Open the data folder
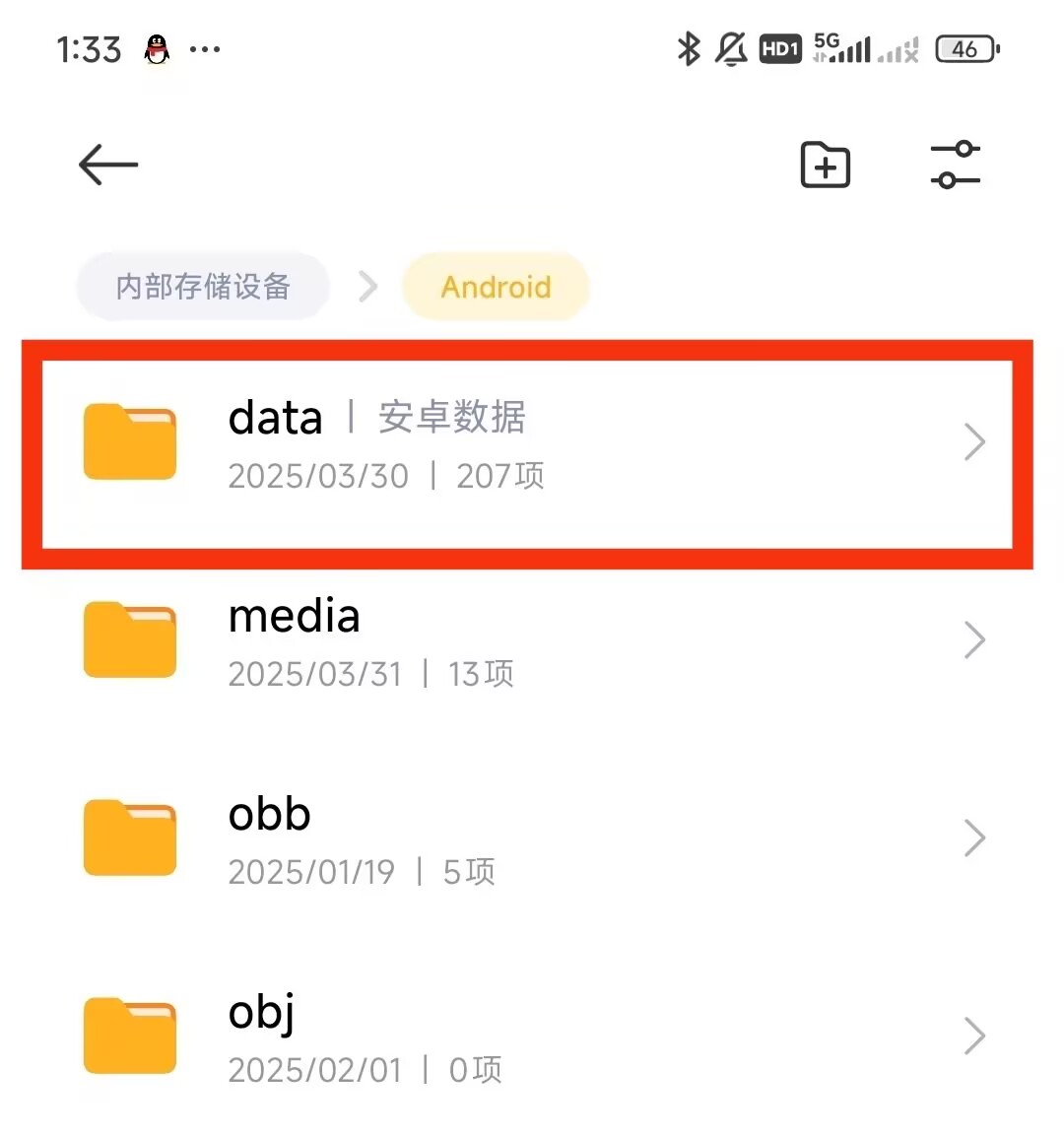The height and width of the screenshot is (1136, 1064). point(527,444)
